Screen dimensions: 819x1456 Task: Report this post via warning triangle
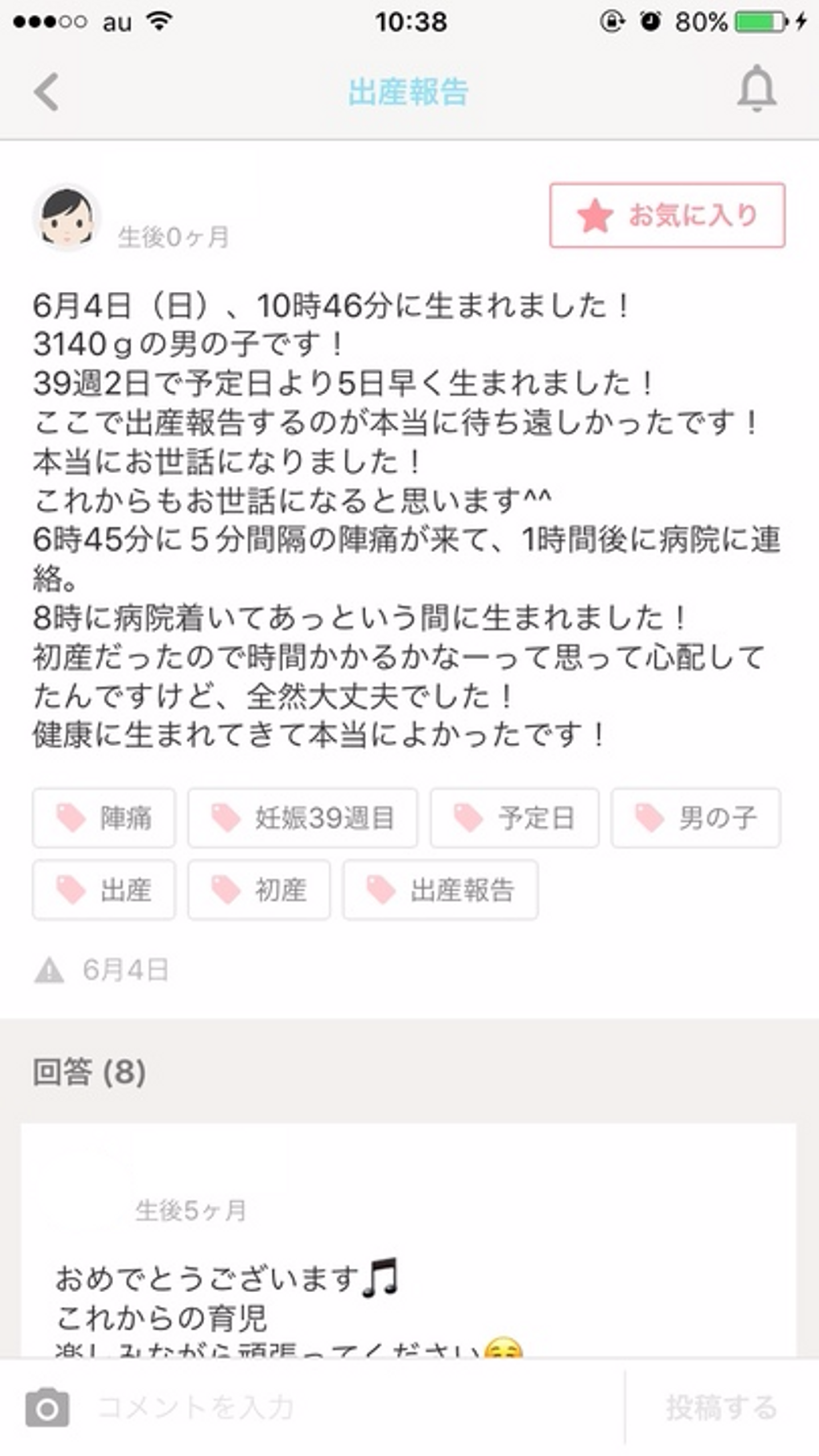tap(49, 970)
